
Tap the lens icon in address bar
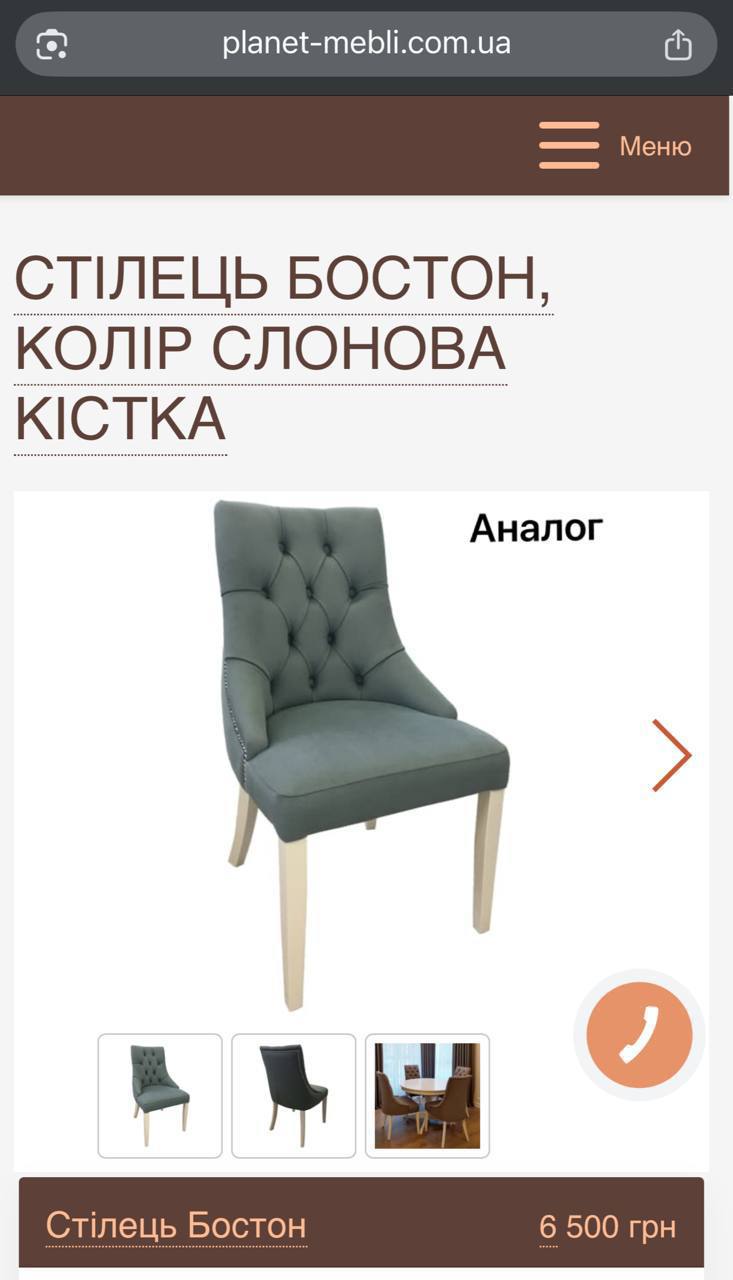click(52, 44)
